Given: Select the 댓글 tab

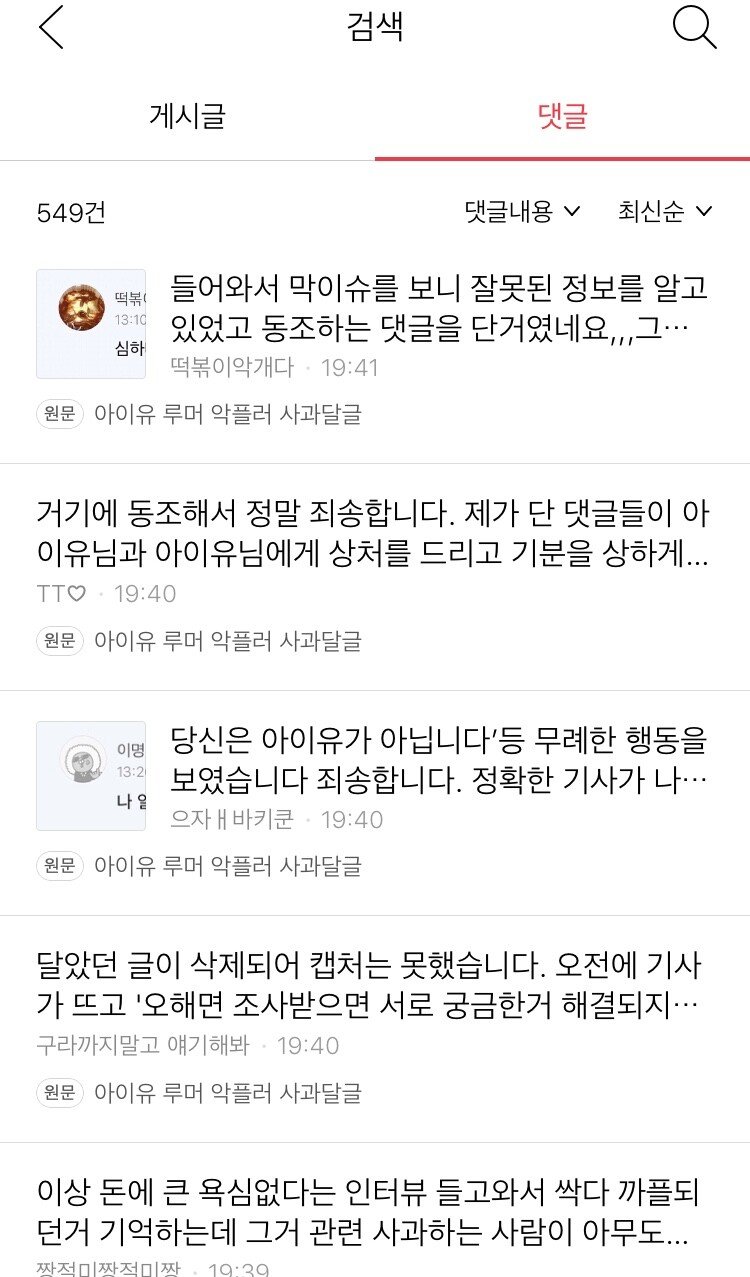Looking at the screenshot, I should tap(562, 116).
